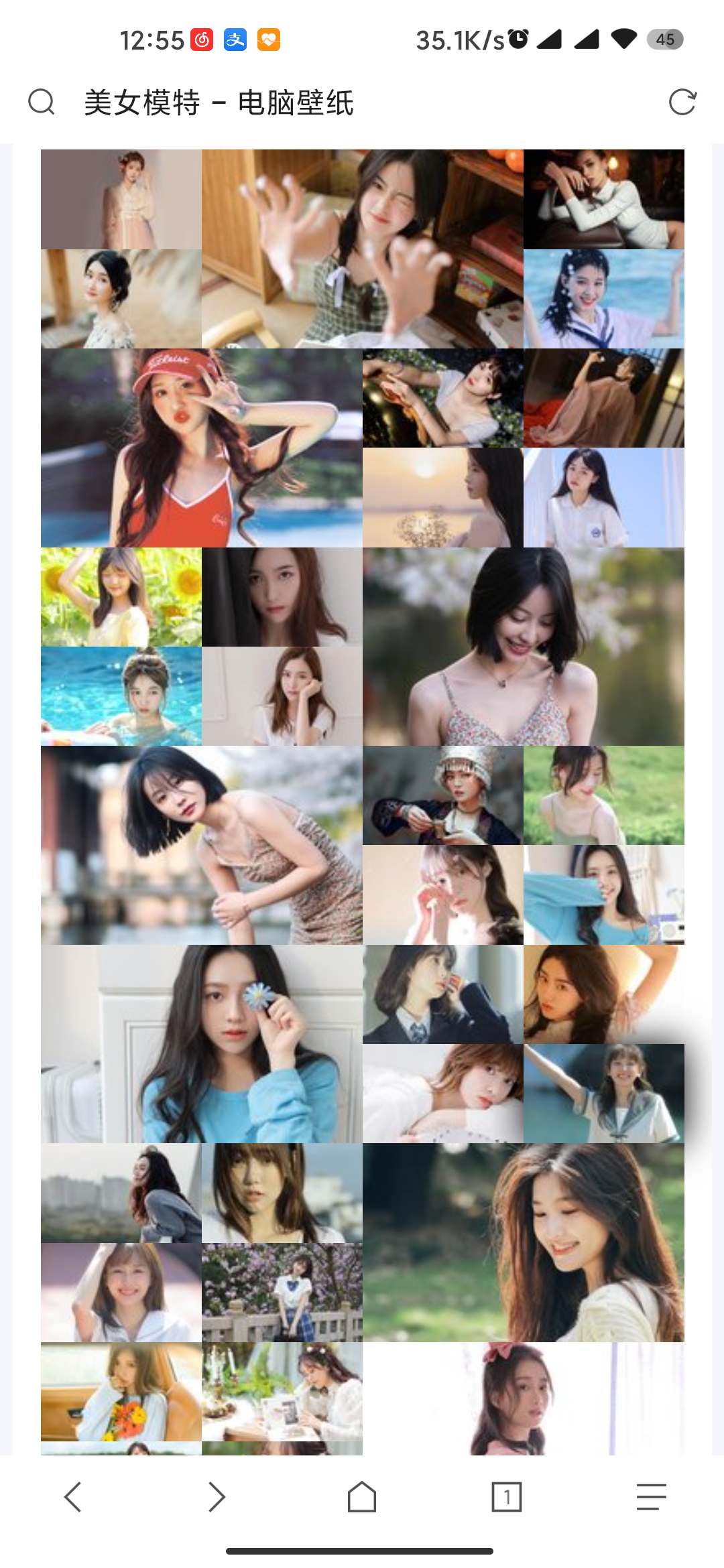Open wallpaper with silver ethnic headdress
Screen dimensions: 724x1568
tap(442, 795)
